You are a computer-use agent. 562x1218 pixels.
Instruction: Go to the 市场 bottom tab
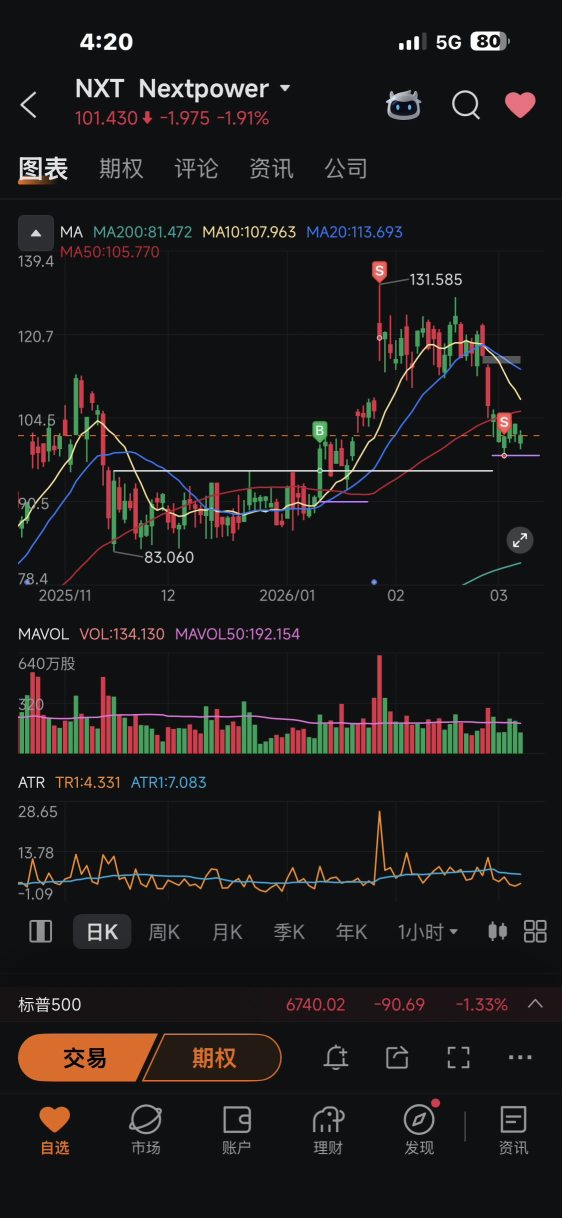(146, 1131)
